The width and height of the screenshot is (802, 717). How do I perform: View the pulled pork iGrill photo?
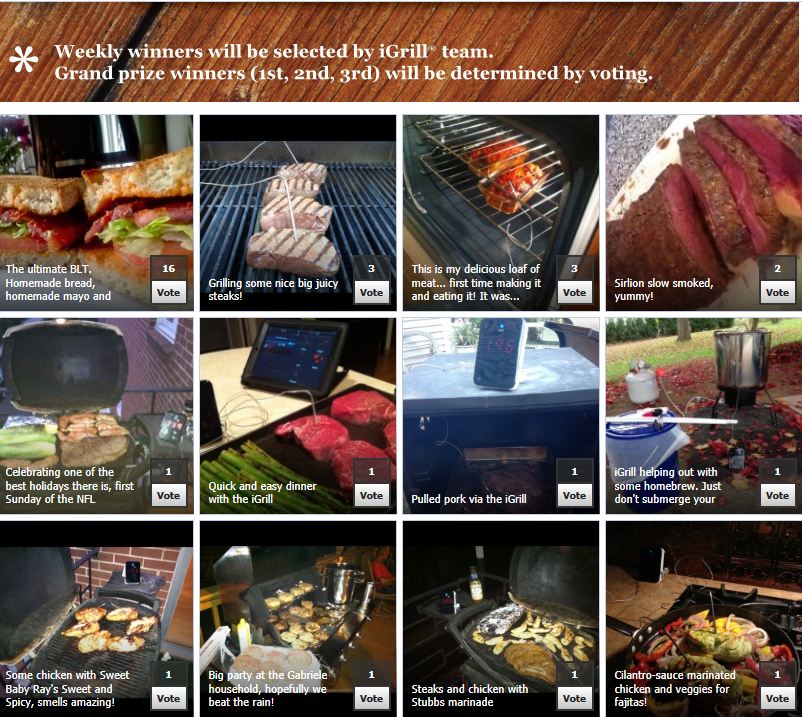(500, 400)
